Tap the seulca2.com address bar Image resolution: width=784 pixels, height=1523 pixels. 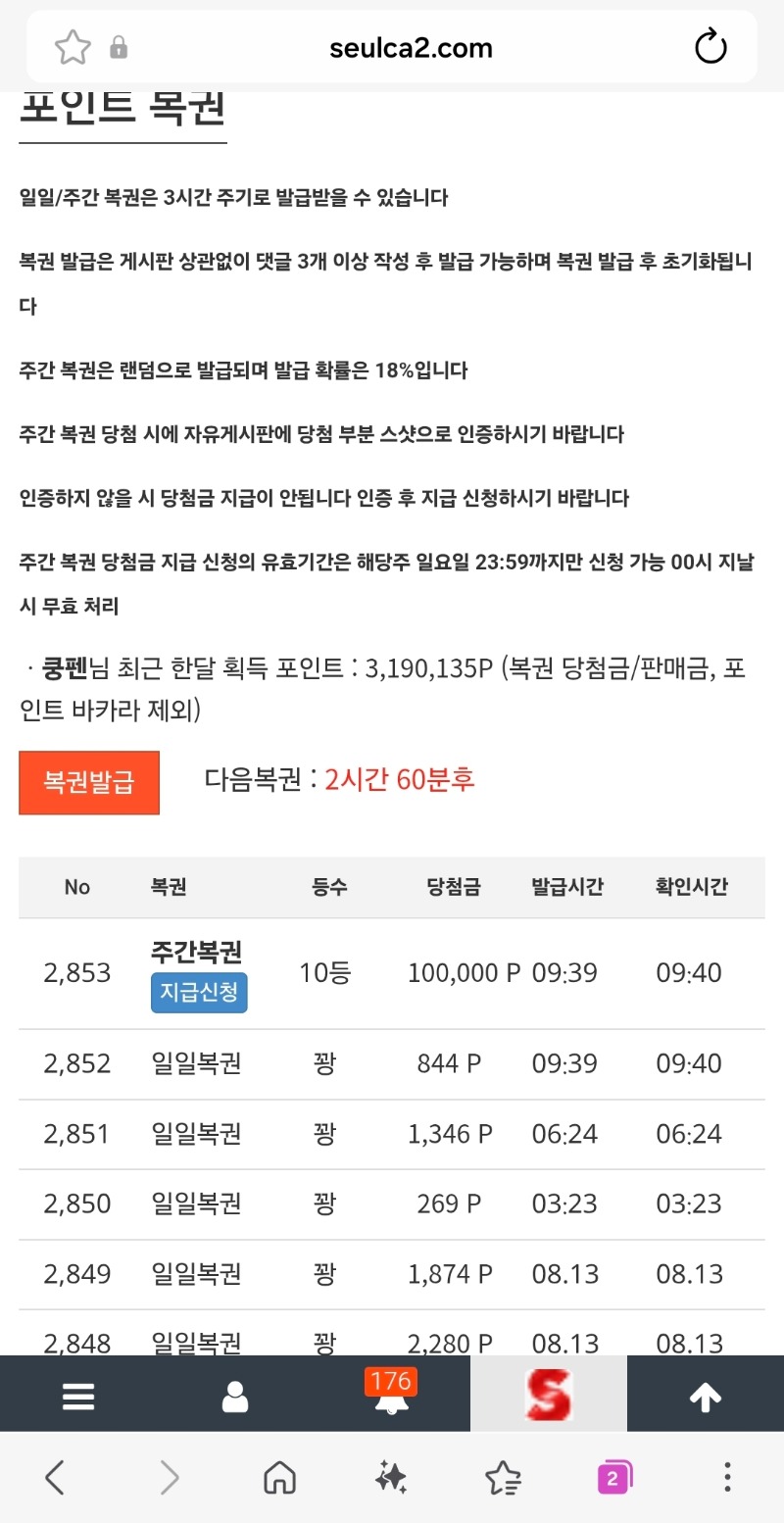point(412,47)
